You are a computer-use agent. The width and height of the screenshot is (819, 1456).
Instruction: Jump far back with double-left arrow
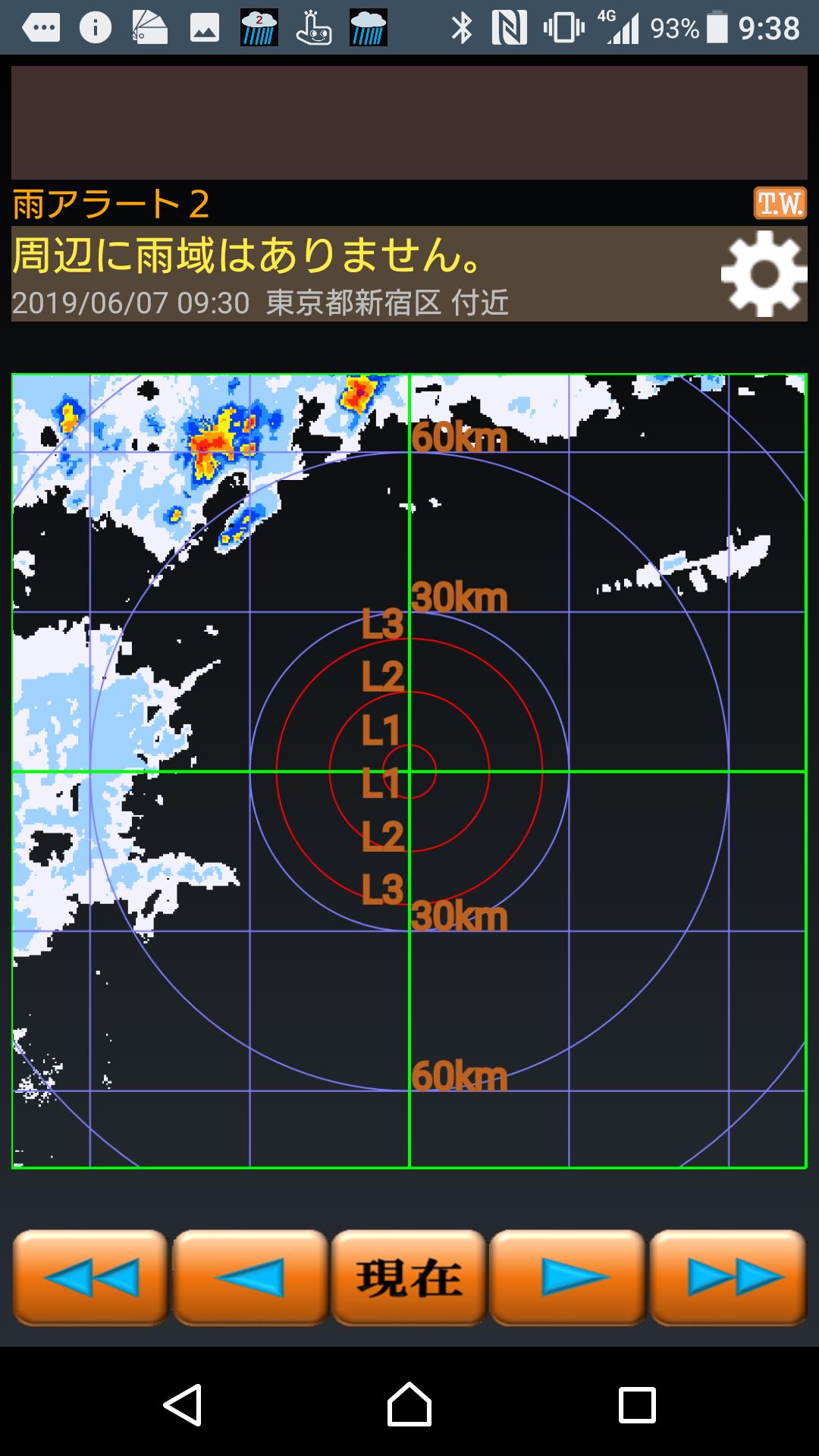[90, 1278]
